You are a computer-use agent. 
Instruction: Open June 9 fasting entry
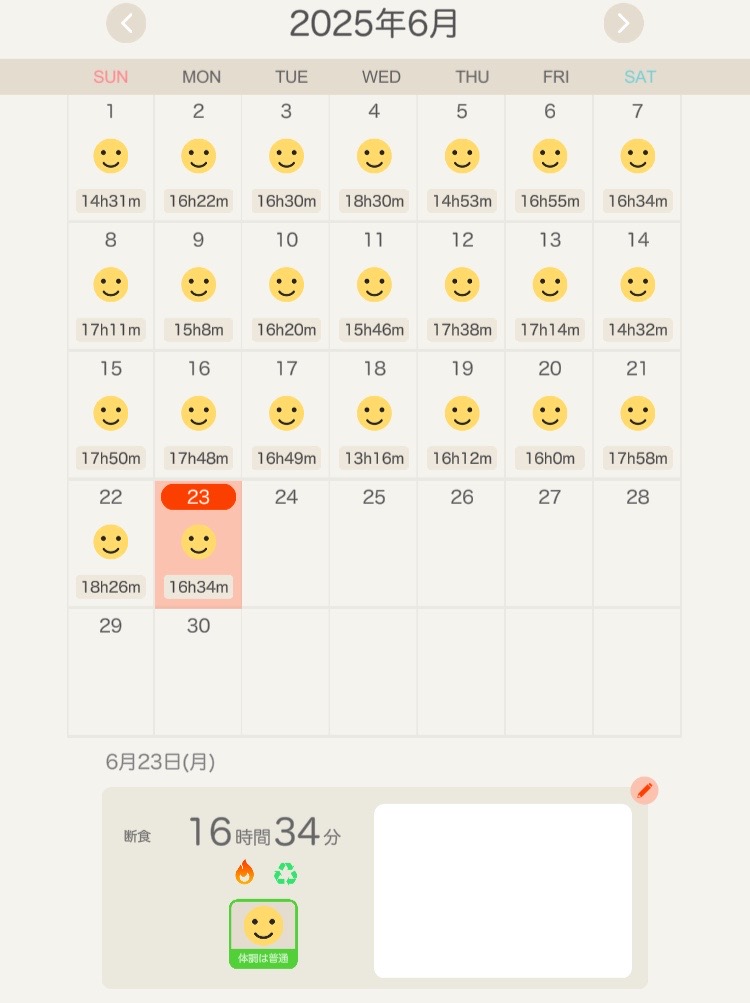click(x=198, y=286)
